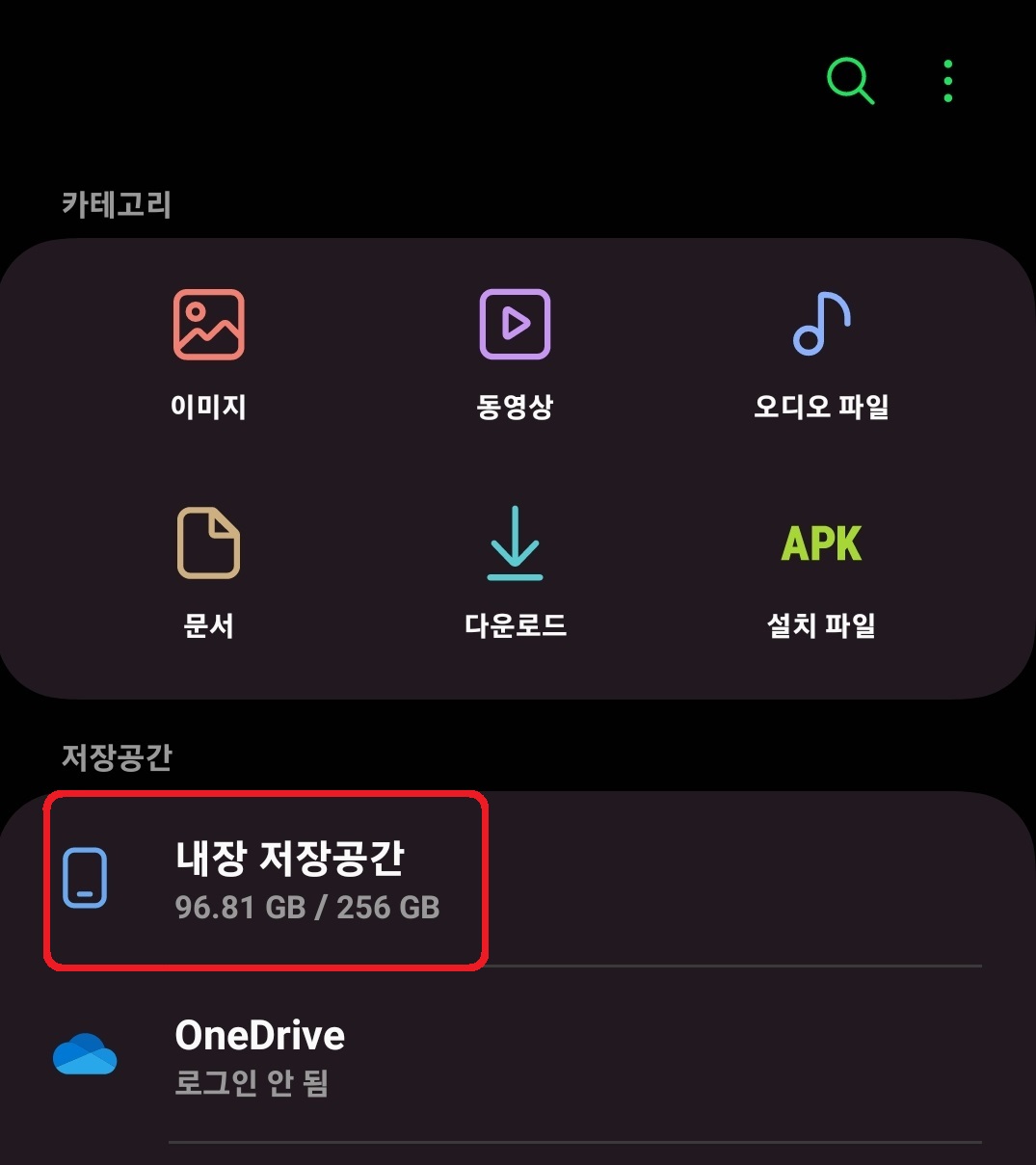The height and width of the screenshot is (1165, 1036).
Task: Click the 문서 document icon
Action: tap(208, 544)
